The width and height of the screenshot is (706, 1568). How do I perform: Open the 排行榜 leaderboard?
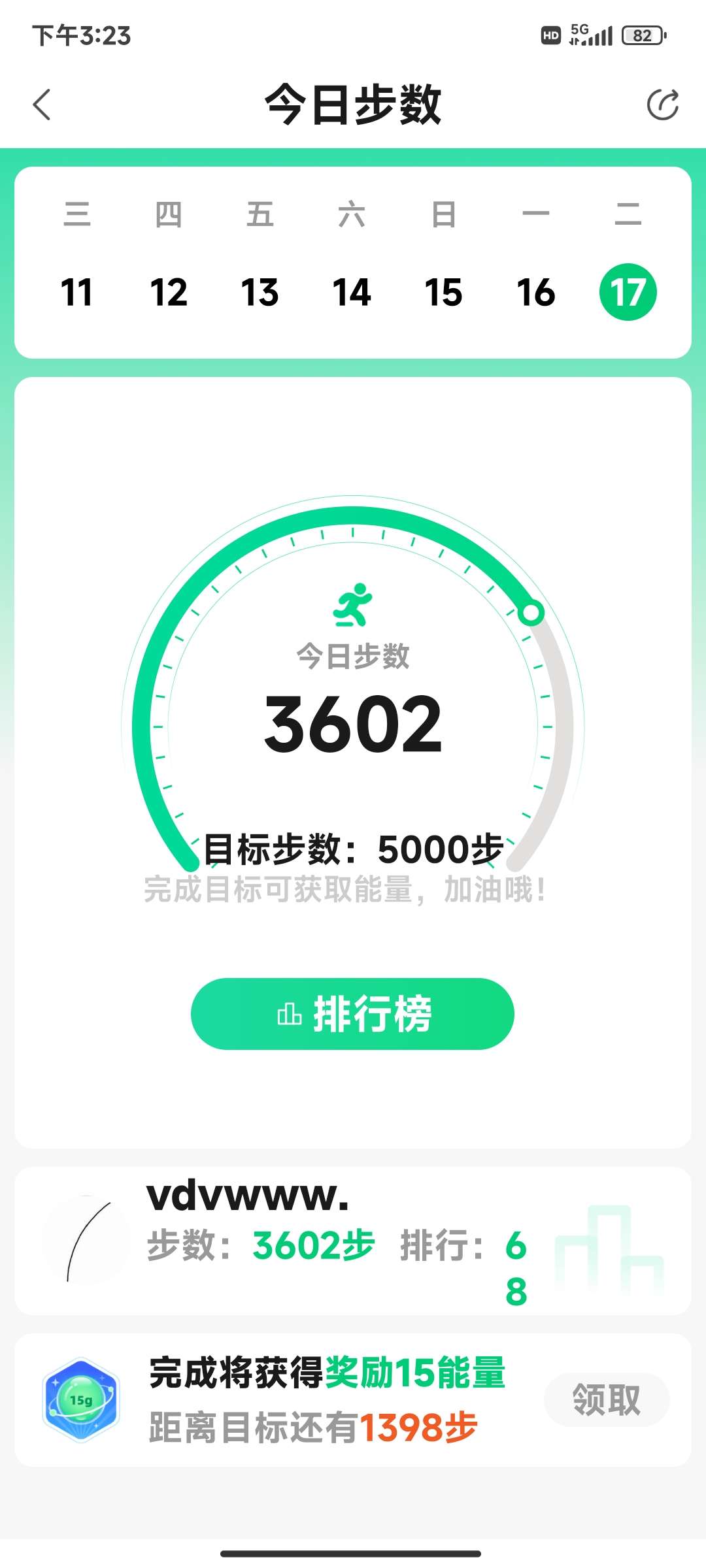(x=353, y=1015)
